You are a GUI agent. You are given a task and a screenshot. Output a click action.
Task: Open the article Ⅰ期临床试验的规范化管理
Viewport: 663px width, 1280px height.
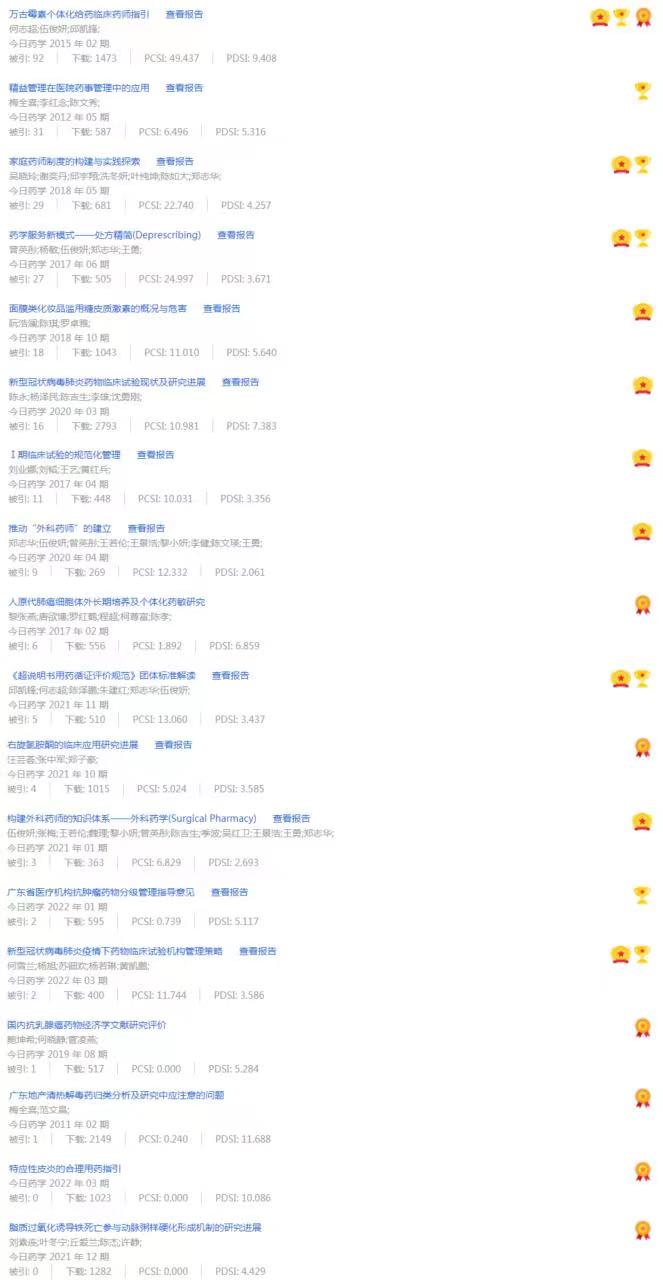(x=64, y=455)
